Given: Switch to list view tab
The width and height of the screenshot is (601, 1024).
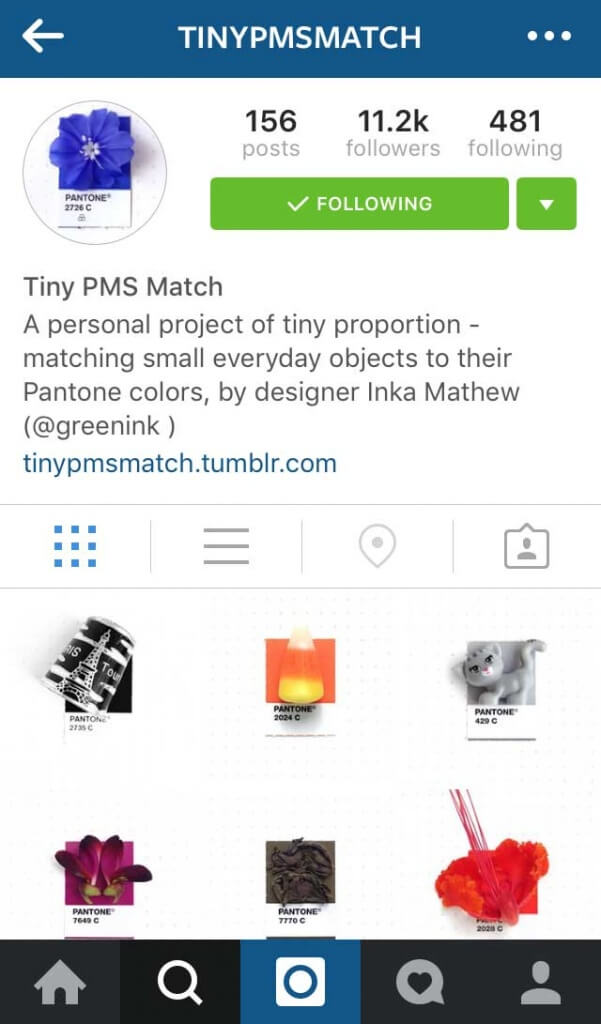Looking at the screenshot, I should (x=226, y=546).
